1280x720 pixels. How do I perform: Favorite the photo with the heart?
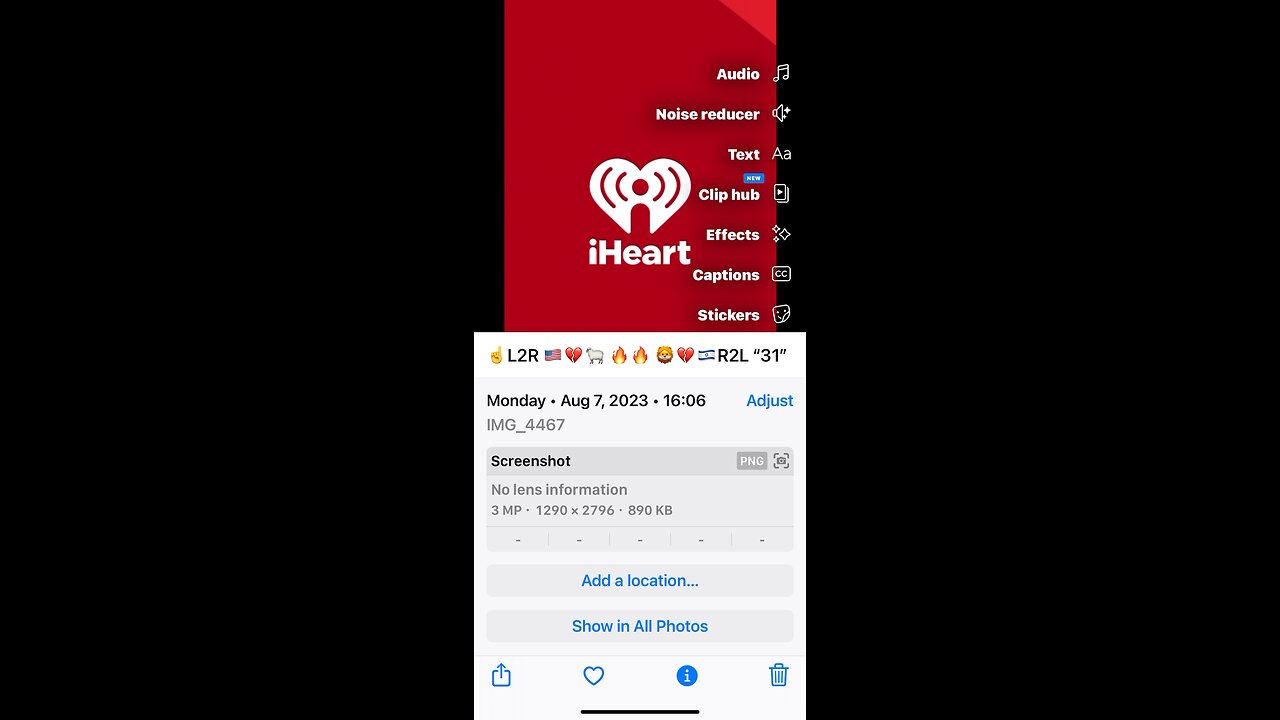coord(594,676)
